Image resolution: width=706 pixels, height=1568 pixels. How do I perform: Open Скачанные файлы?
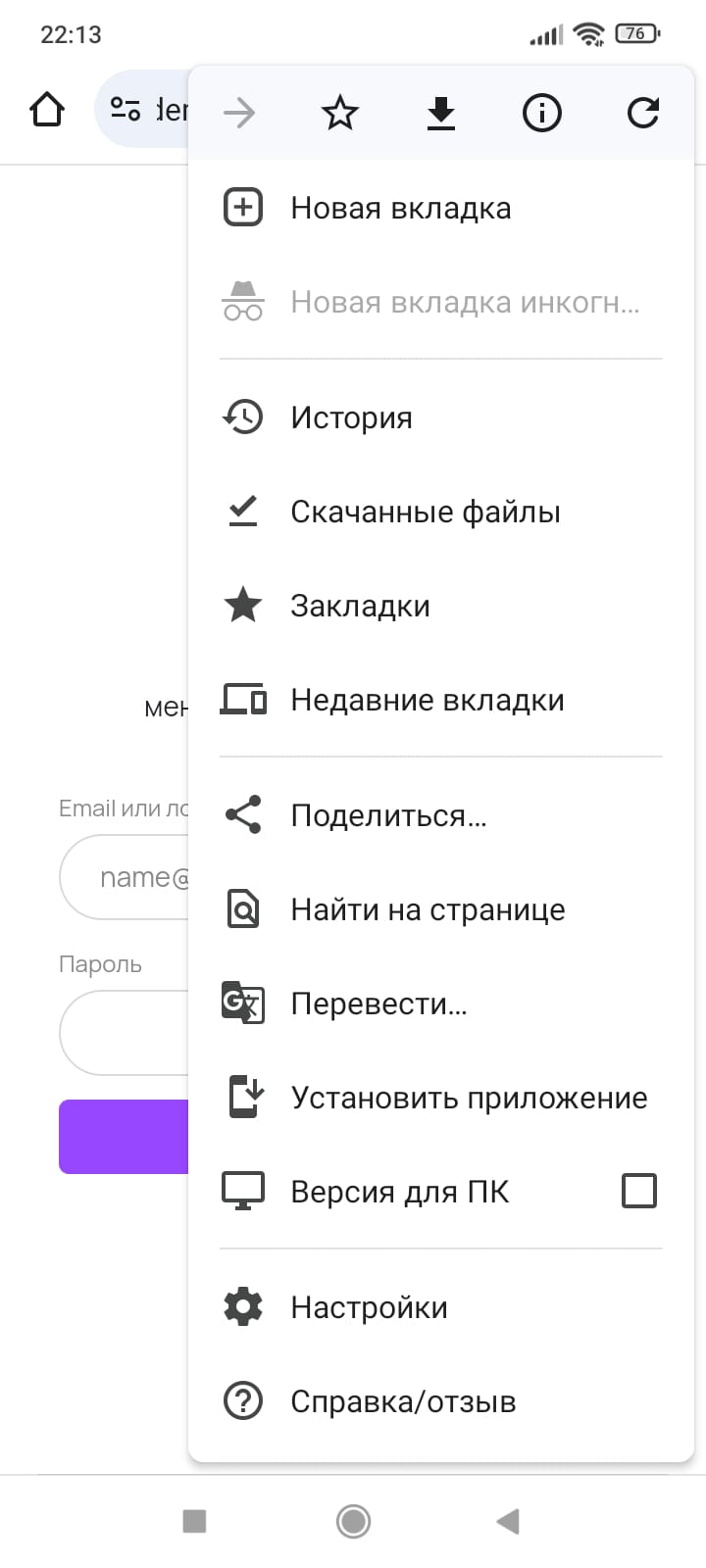425,512
